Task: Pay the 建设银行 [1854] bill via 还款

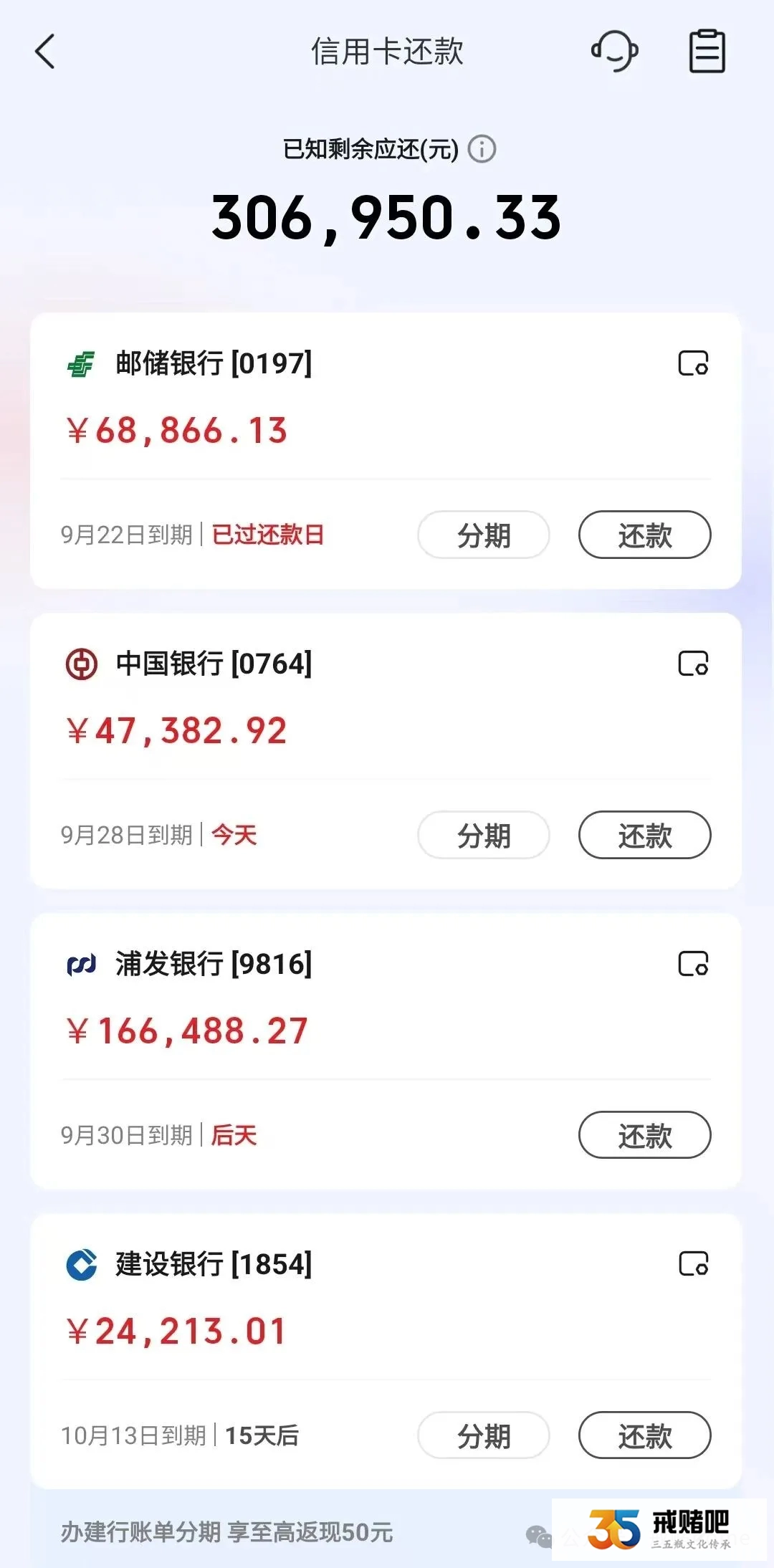Action: pyautogui.click(x=644, y=1435)
